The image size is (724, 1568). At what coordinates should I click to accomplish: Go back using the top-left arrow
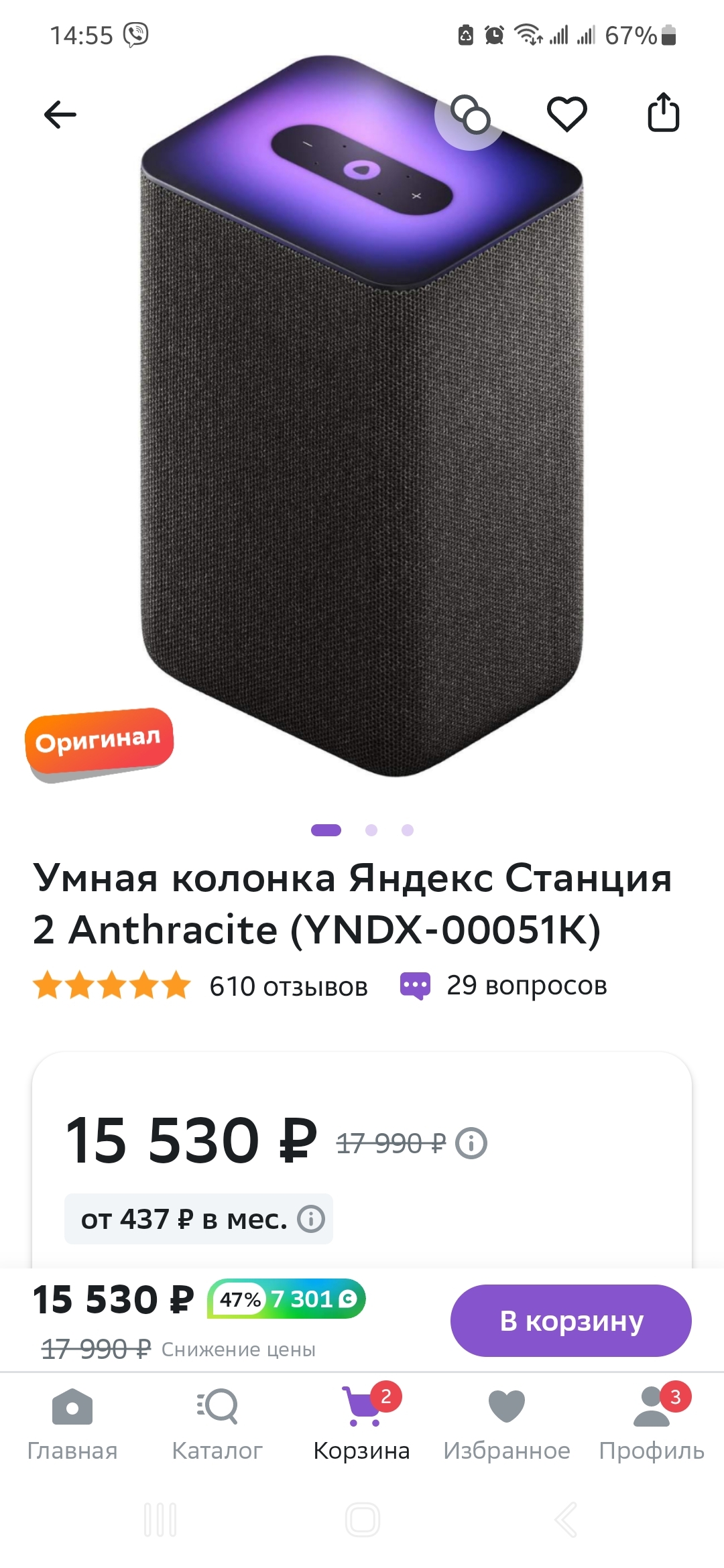pos(60,115)
